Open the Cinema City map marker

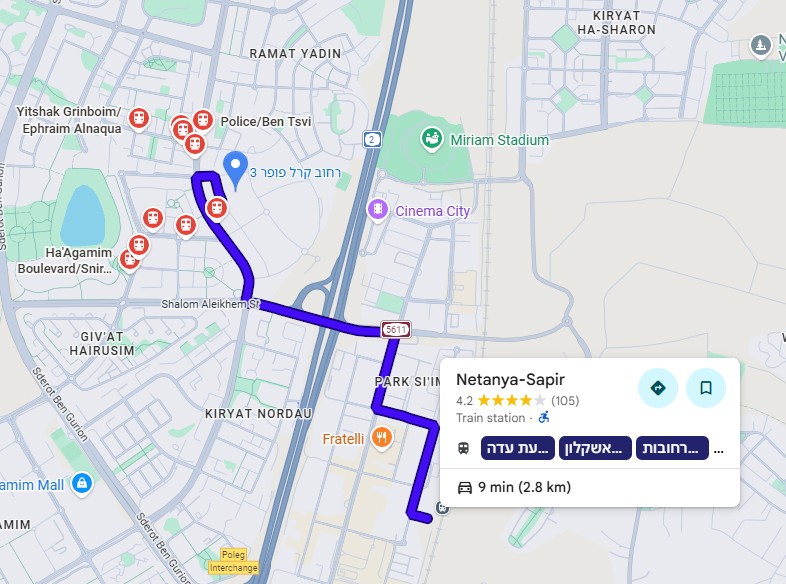[x=378, y=210]
